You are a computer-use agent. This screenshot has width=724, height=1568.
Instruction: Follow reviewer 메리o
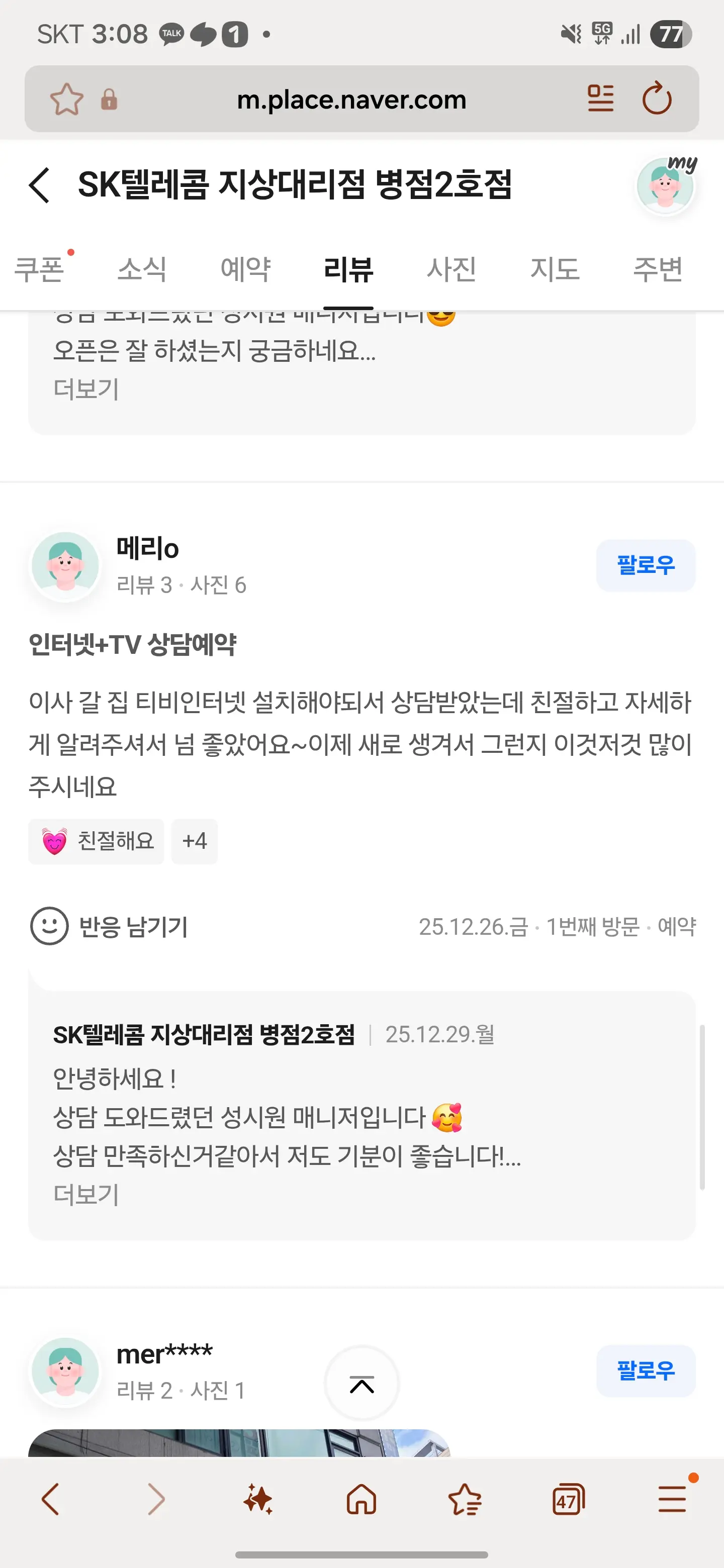coord(646,565)
